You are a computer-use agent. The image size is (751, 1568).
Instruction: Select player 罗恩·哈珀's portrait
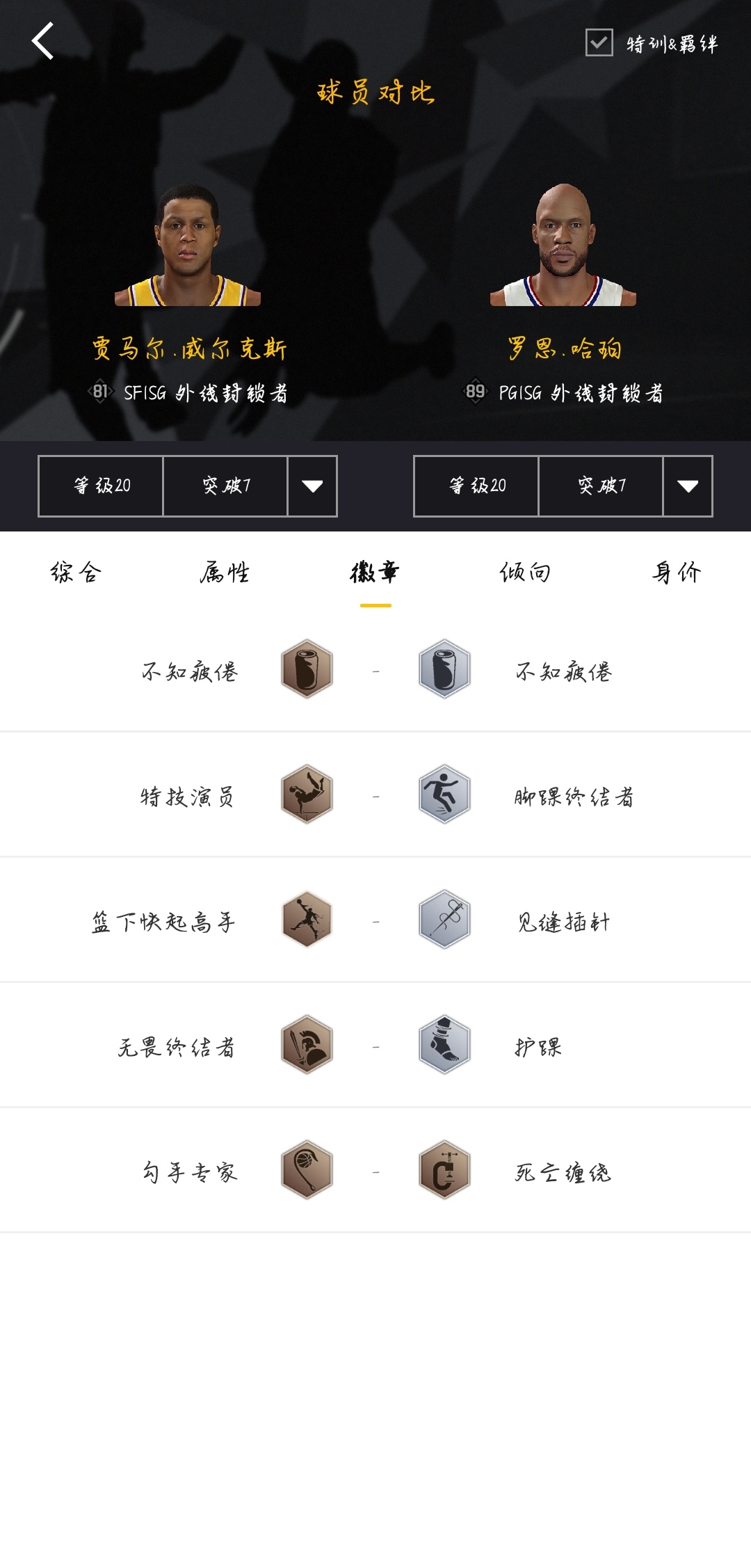(563, 246)
